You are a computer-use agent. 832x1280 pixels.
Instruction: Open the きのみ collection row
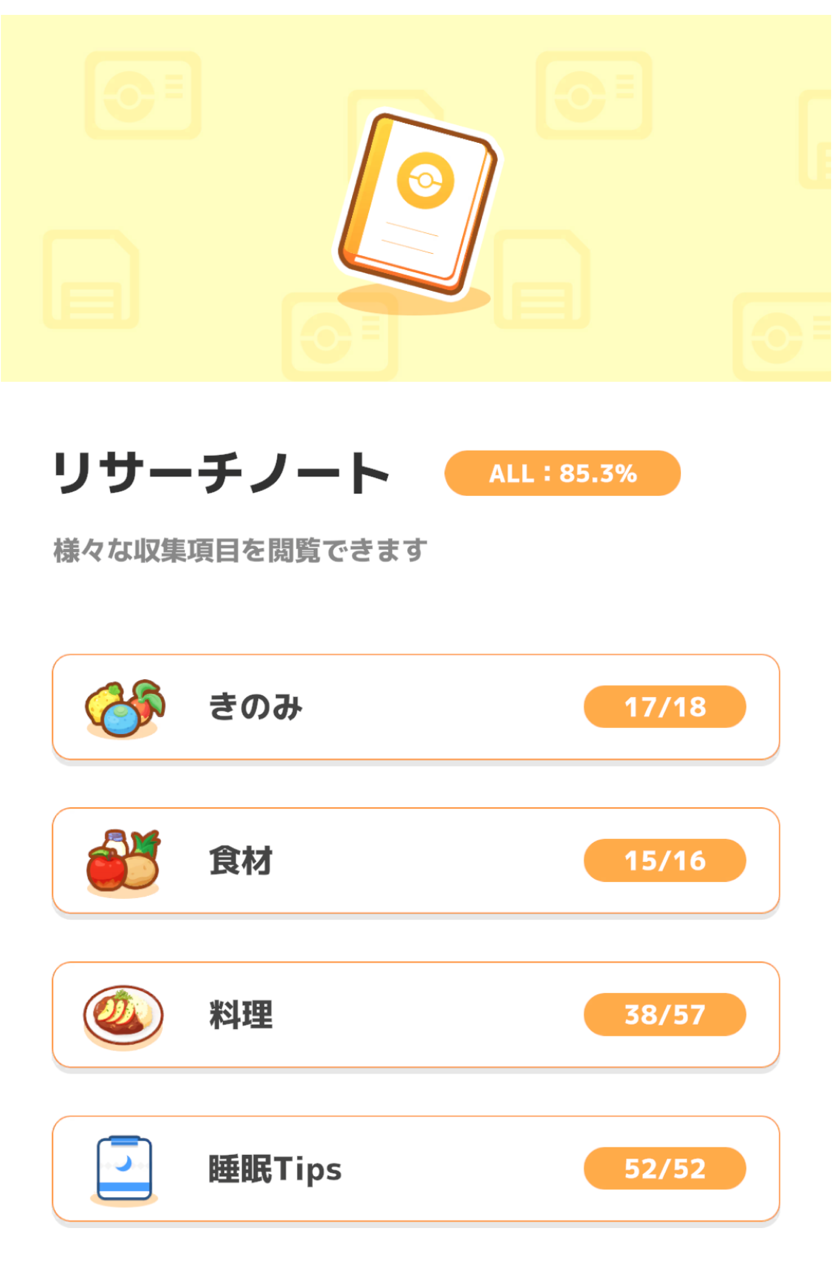tap(415, 707)
